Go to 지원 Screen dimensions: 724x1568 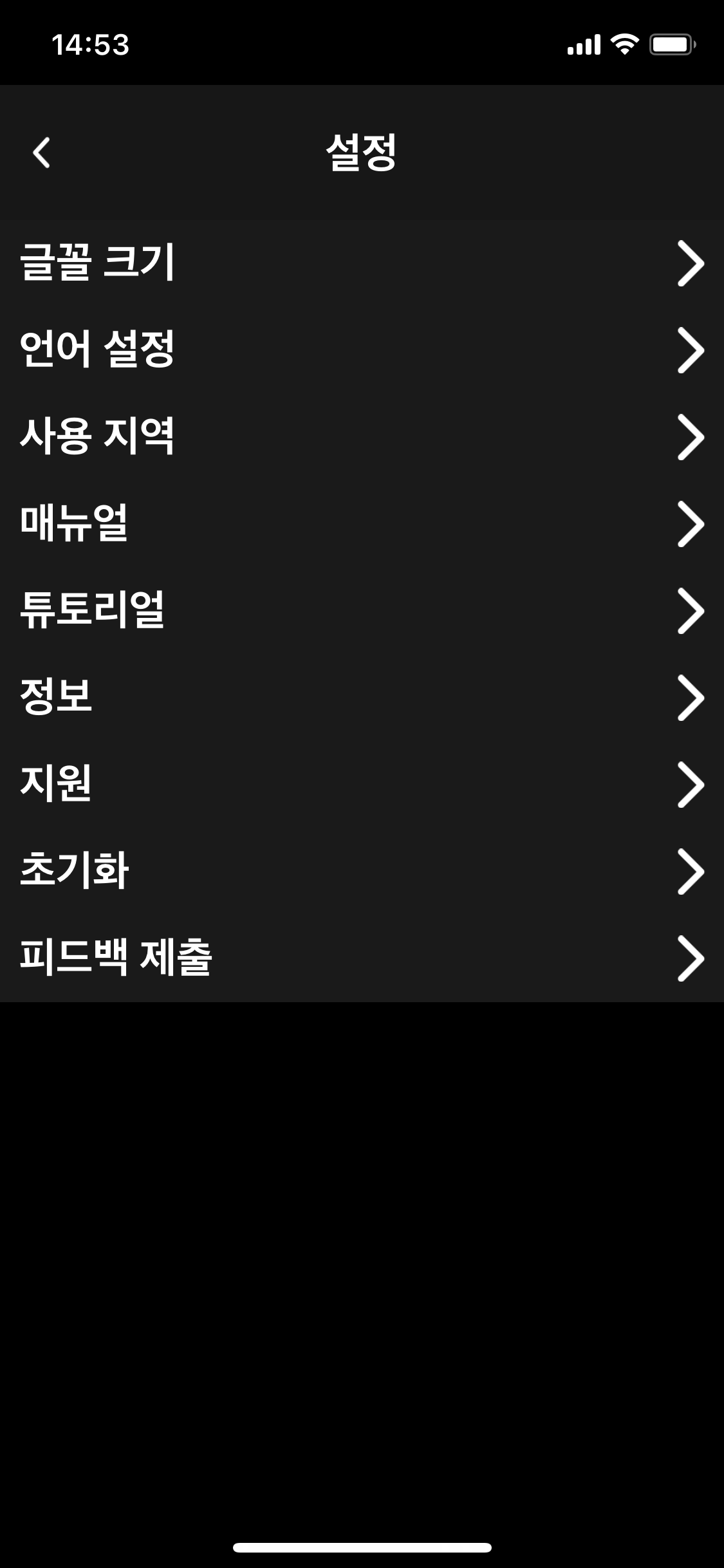[362, 785]
